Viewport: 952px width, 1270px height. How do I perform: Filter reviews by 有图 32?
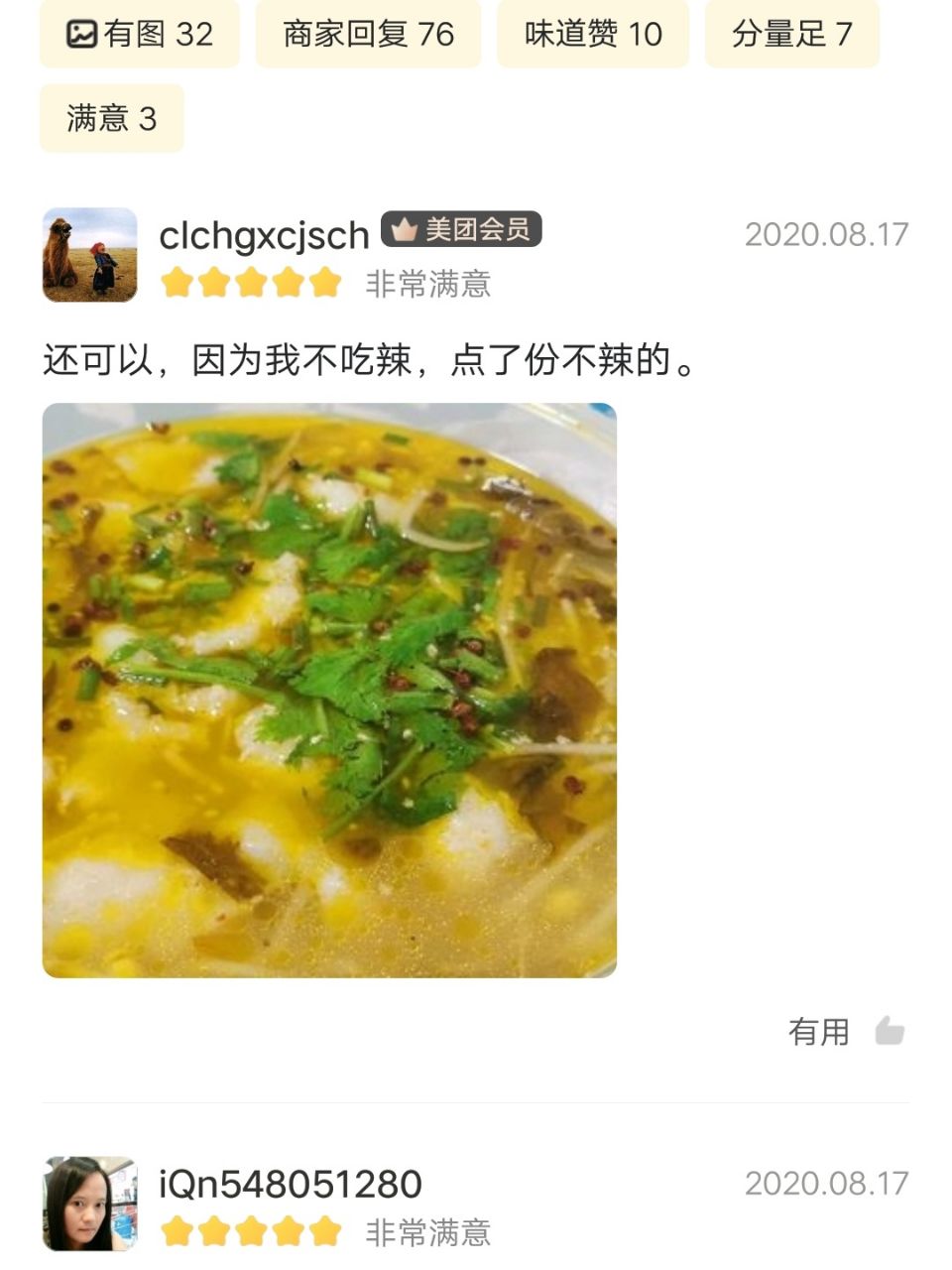(140, 34)
